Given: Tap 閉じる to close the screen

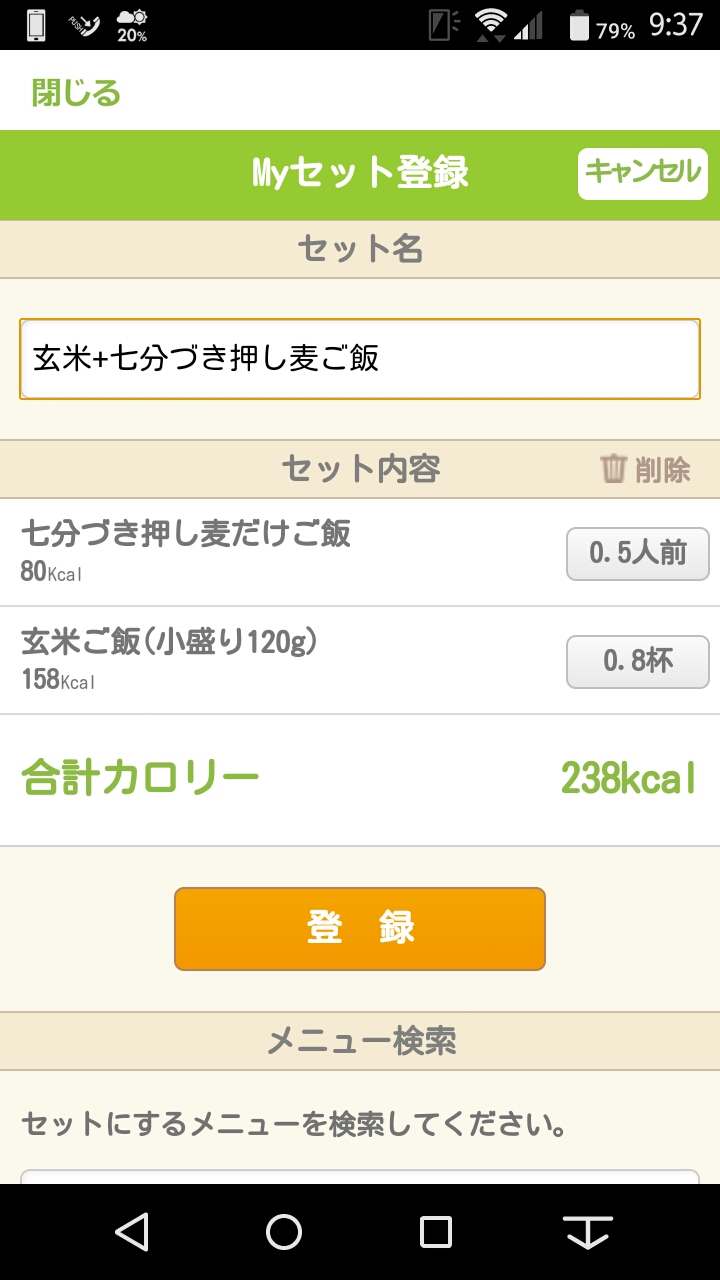Looking at the screenshot, I should pos(76,93).
